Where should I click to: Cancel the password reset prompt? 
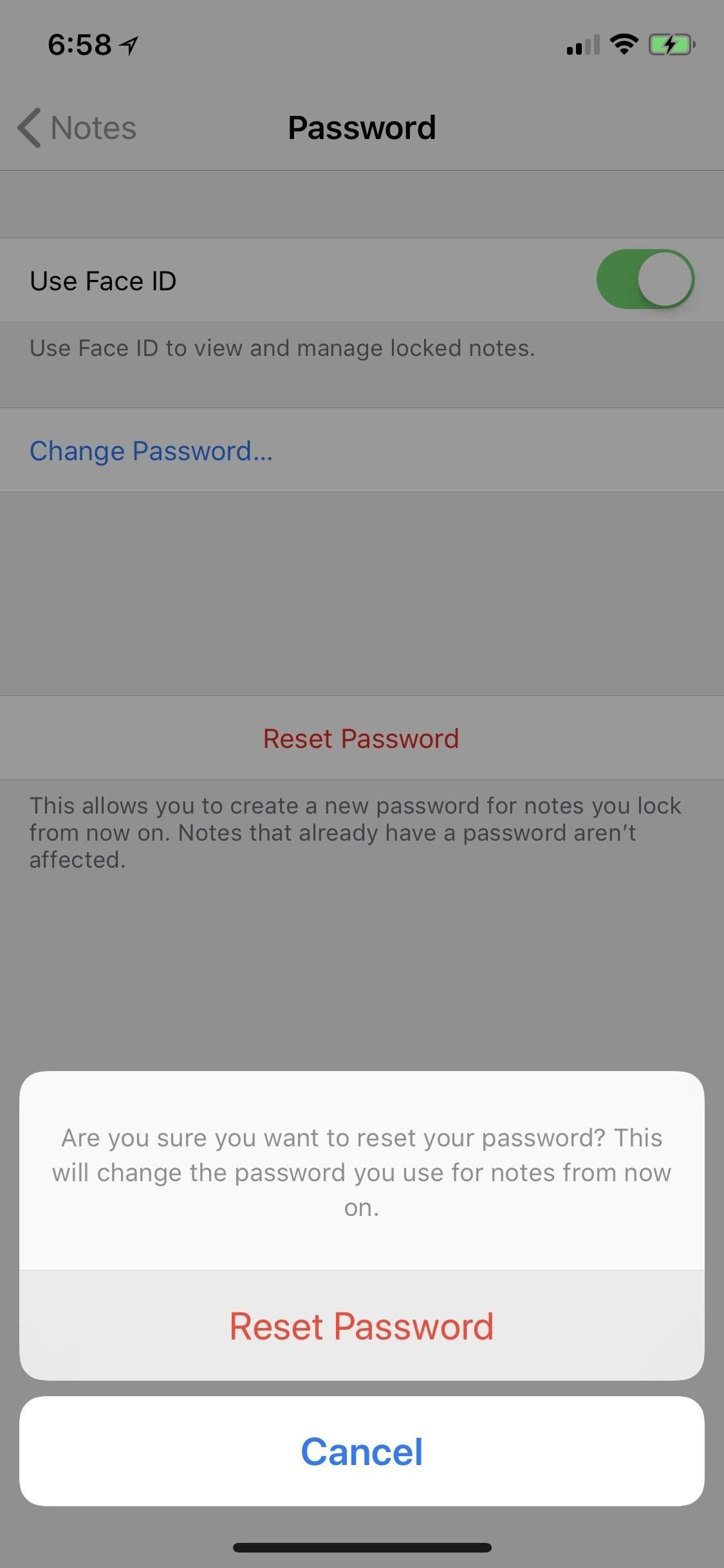[x=362, y=1451]
